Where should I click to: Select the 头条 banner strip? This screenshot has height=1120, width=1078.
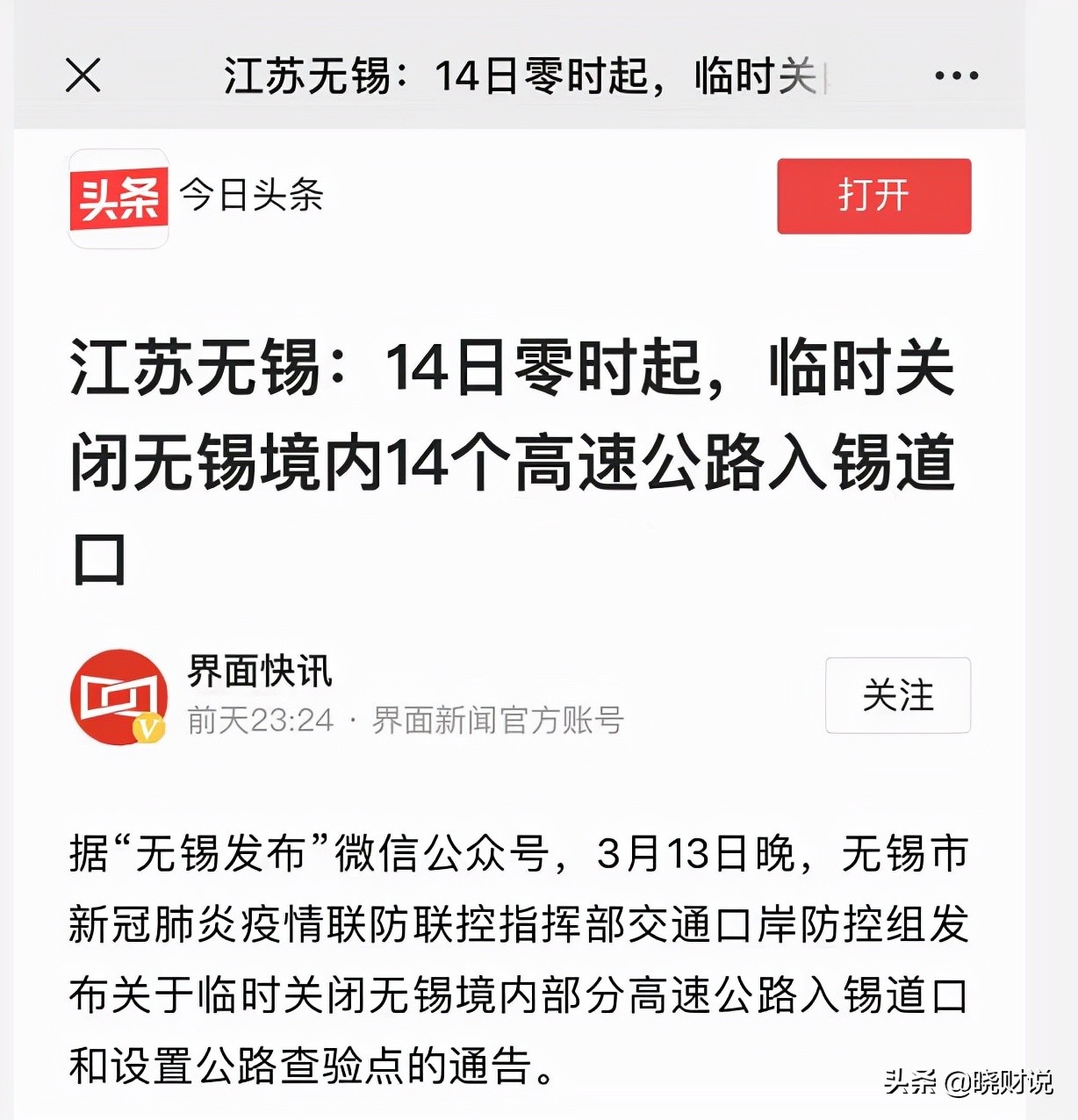click(527, 197)
